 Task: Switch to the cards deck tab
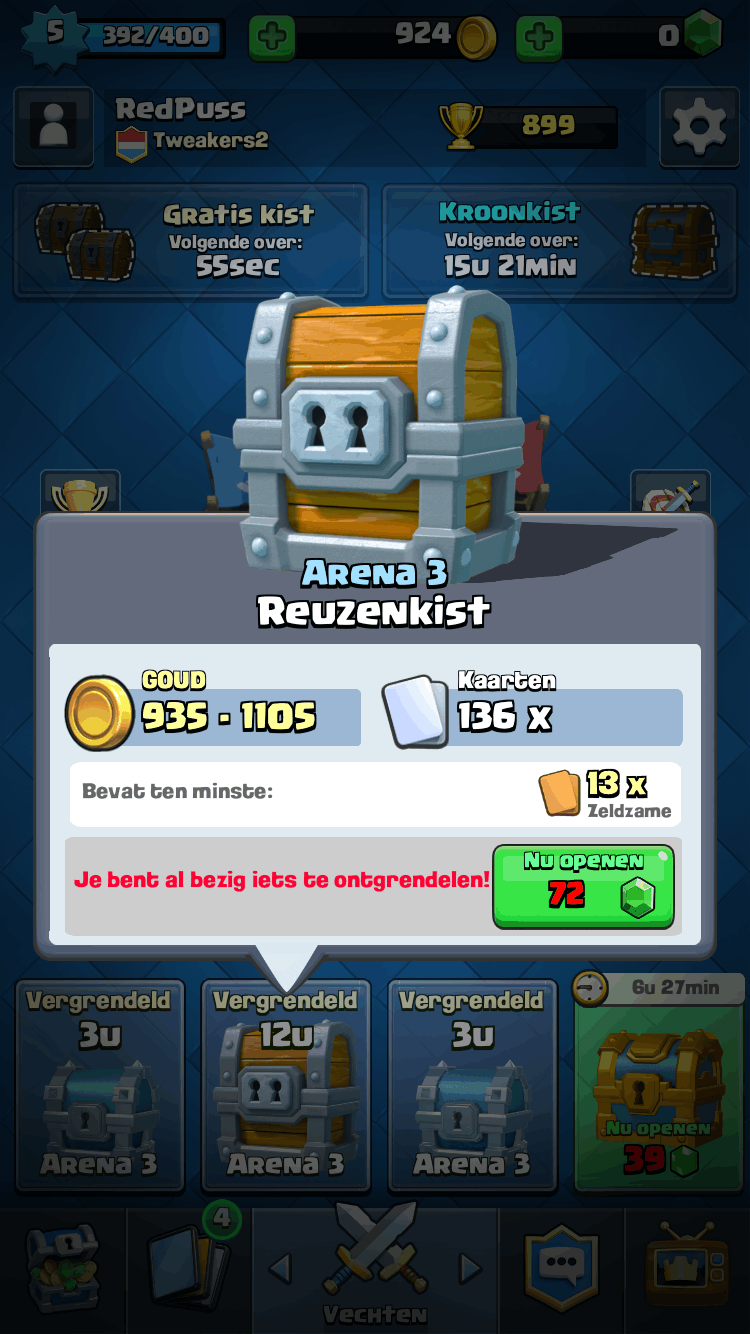[x=189, y=1268]
